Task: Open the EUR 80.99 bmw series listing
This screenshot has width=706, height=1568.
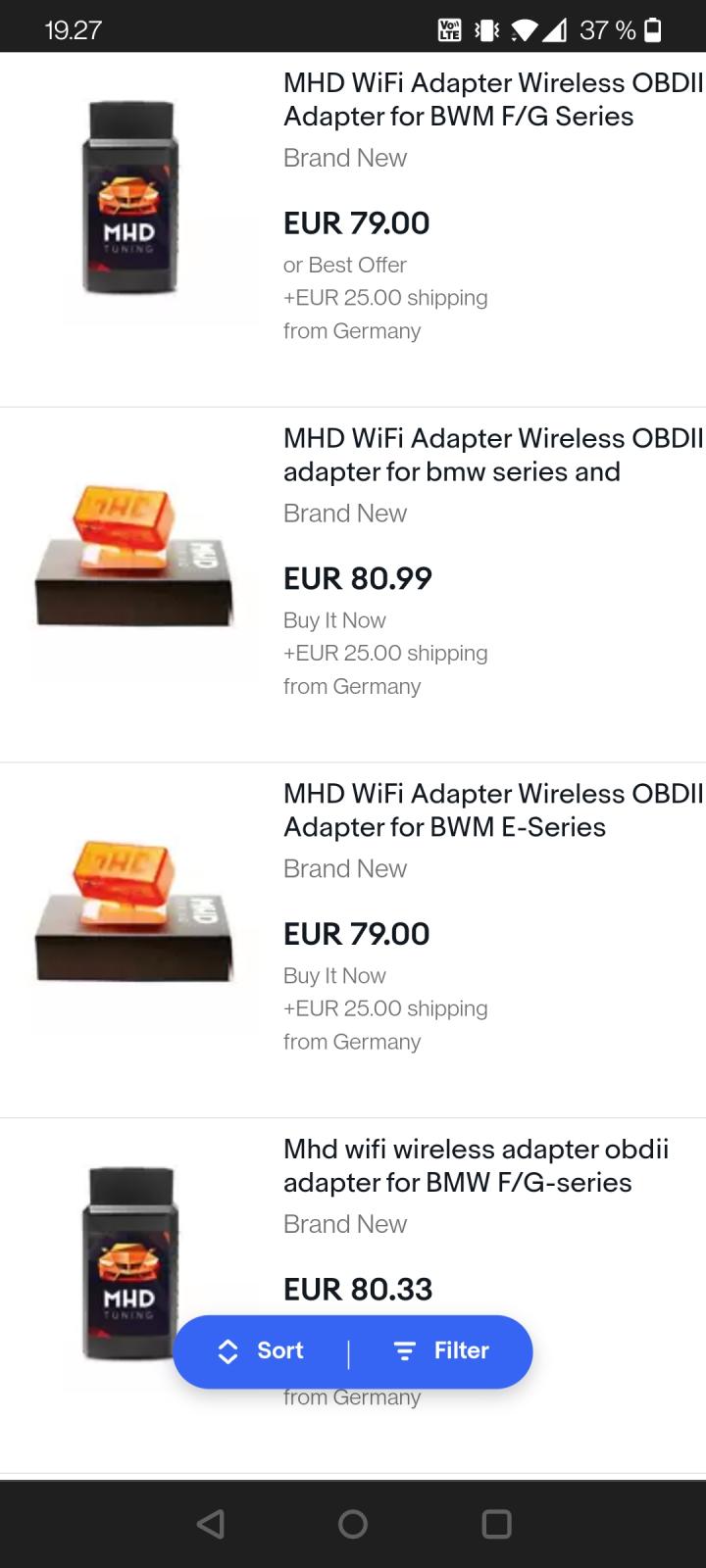Action: 492,455
